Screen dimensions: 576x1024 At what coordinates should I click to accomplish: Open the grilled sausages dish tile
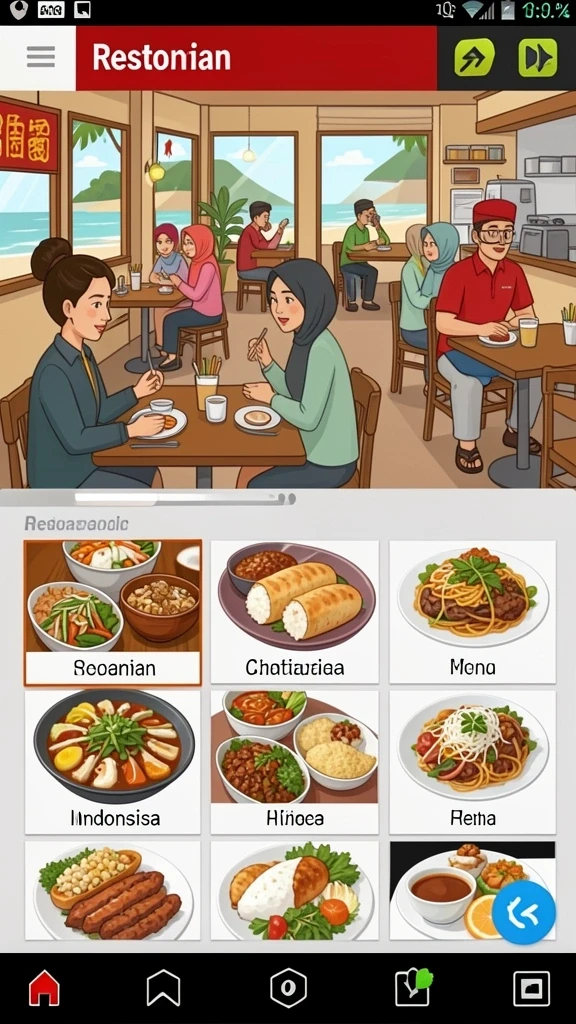point(113,891)
